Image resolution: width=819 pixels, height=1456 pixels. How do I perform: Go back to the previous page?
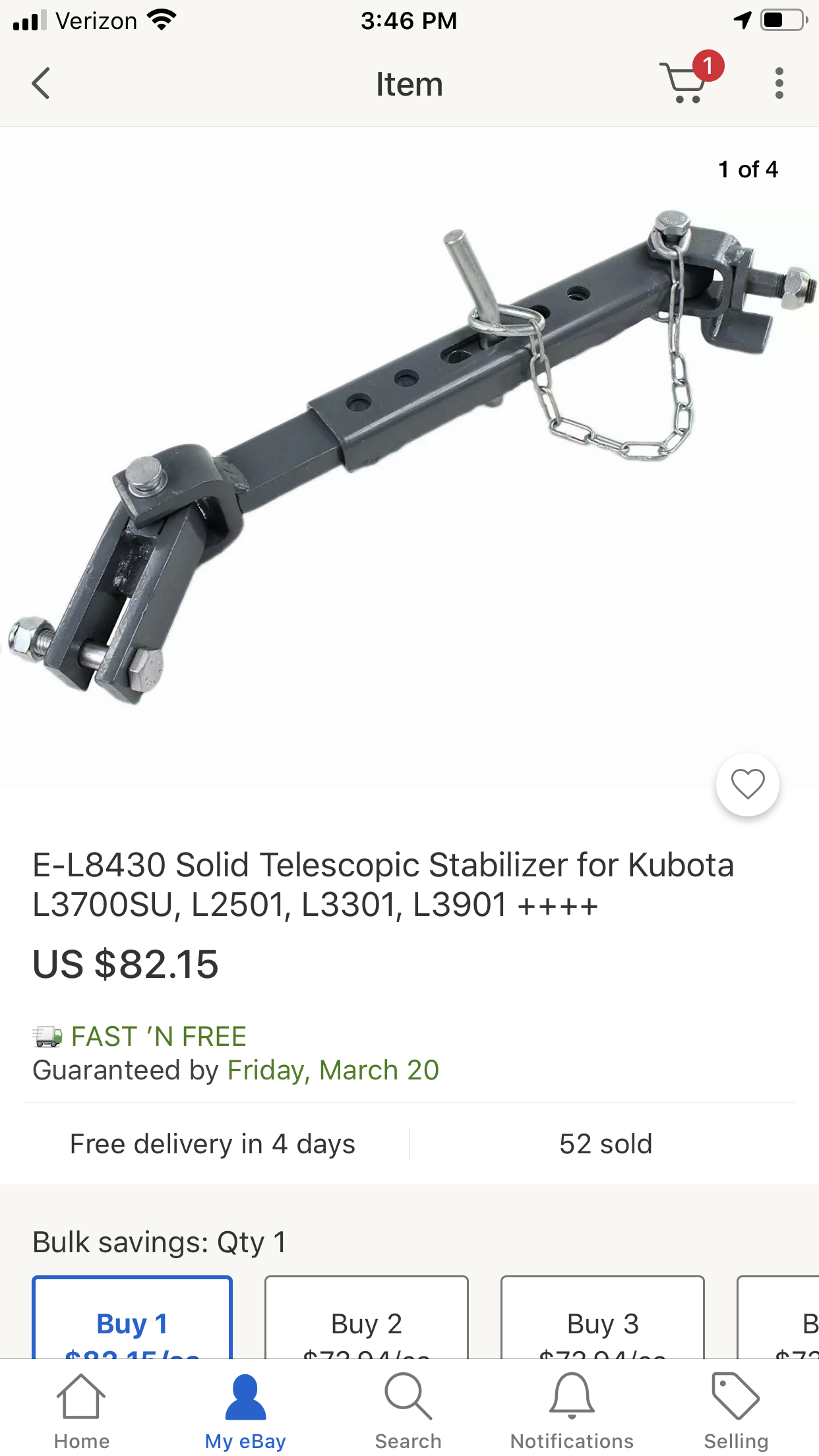coord(41,84)
